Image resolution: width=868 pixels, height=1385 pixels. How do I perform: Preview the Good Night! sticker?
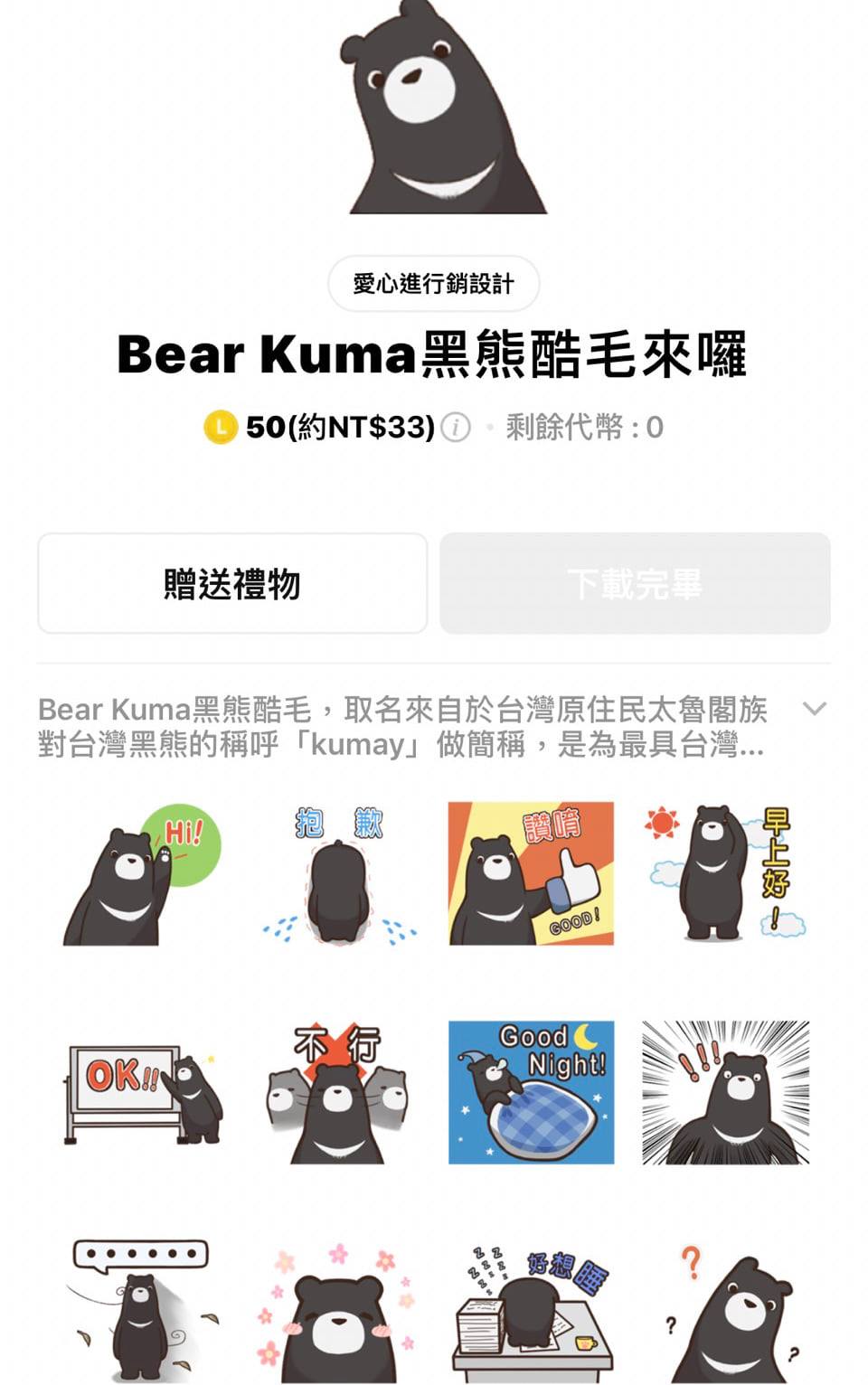coord(531,1093)
